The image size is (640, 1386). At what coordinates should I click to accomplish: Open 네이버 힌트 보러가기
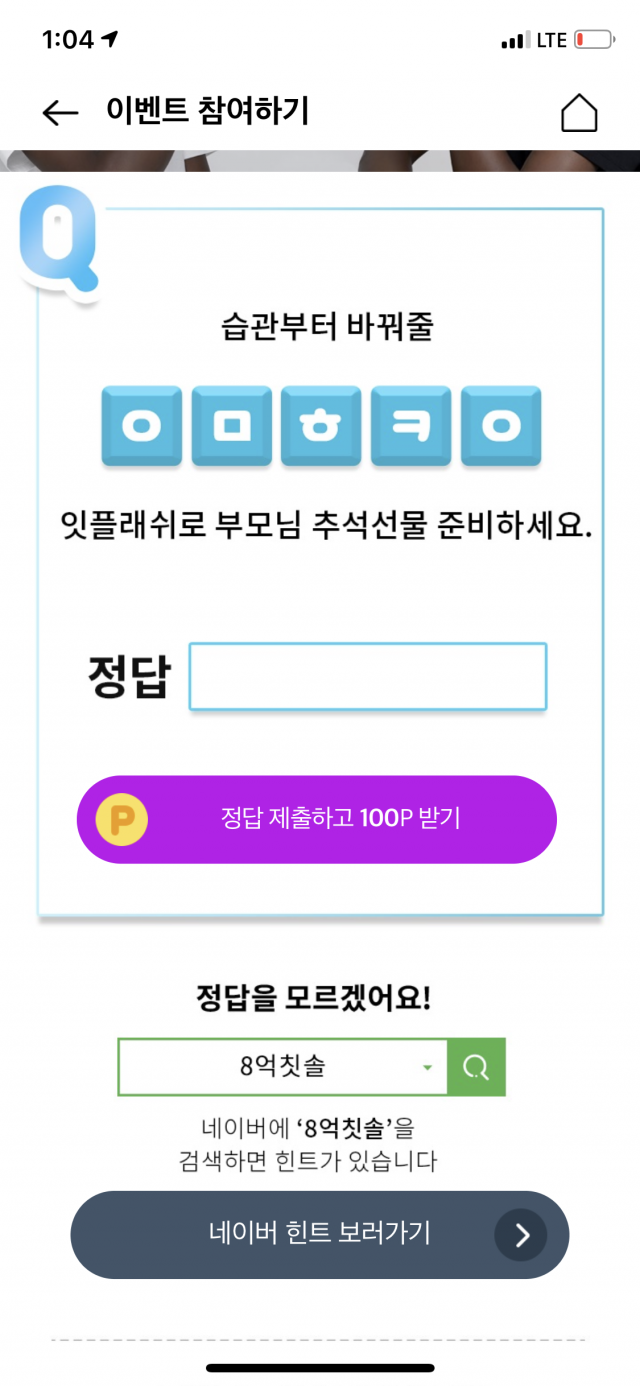(319, 1234)
